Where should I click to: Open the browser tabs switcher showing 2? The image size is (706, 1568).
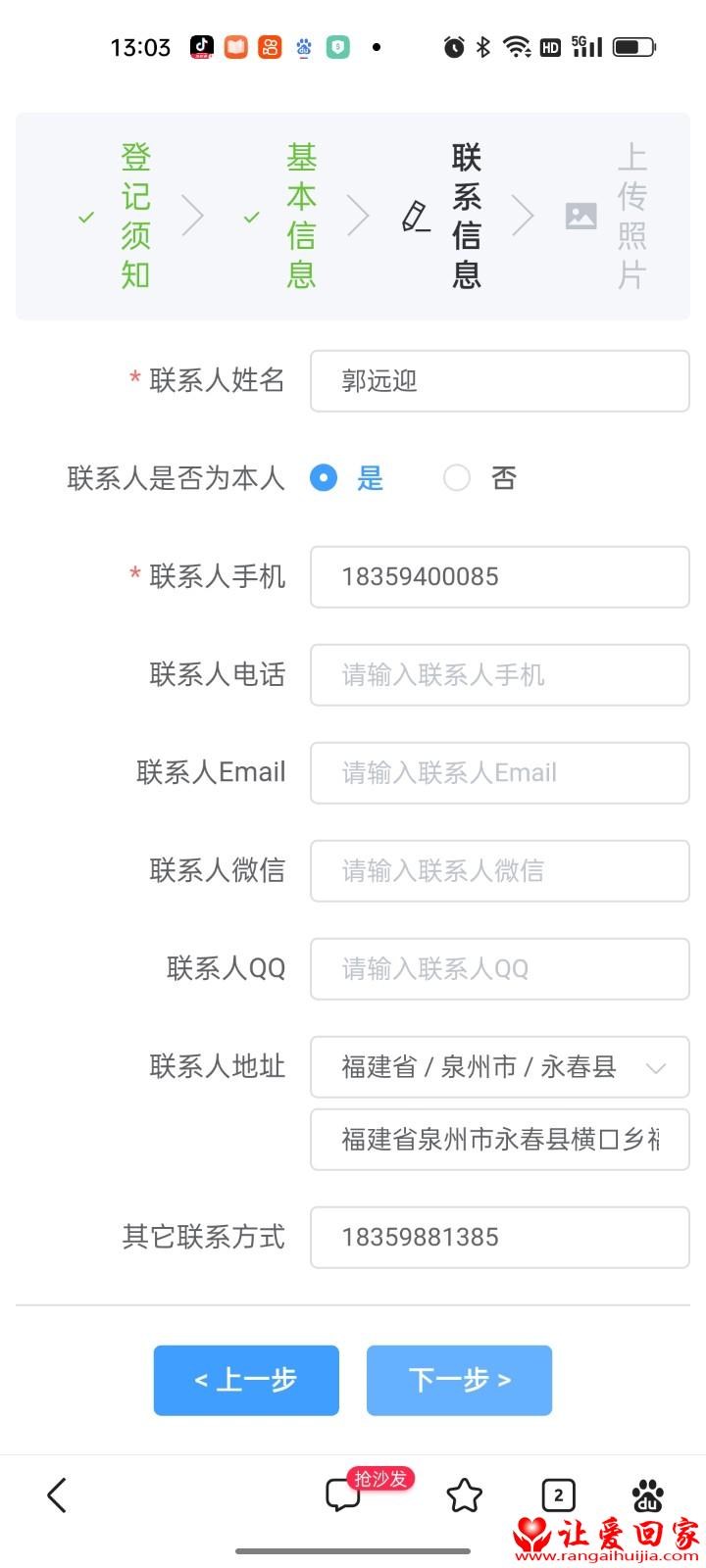(558, 1495)
